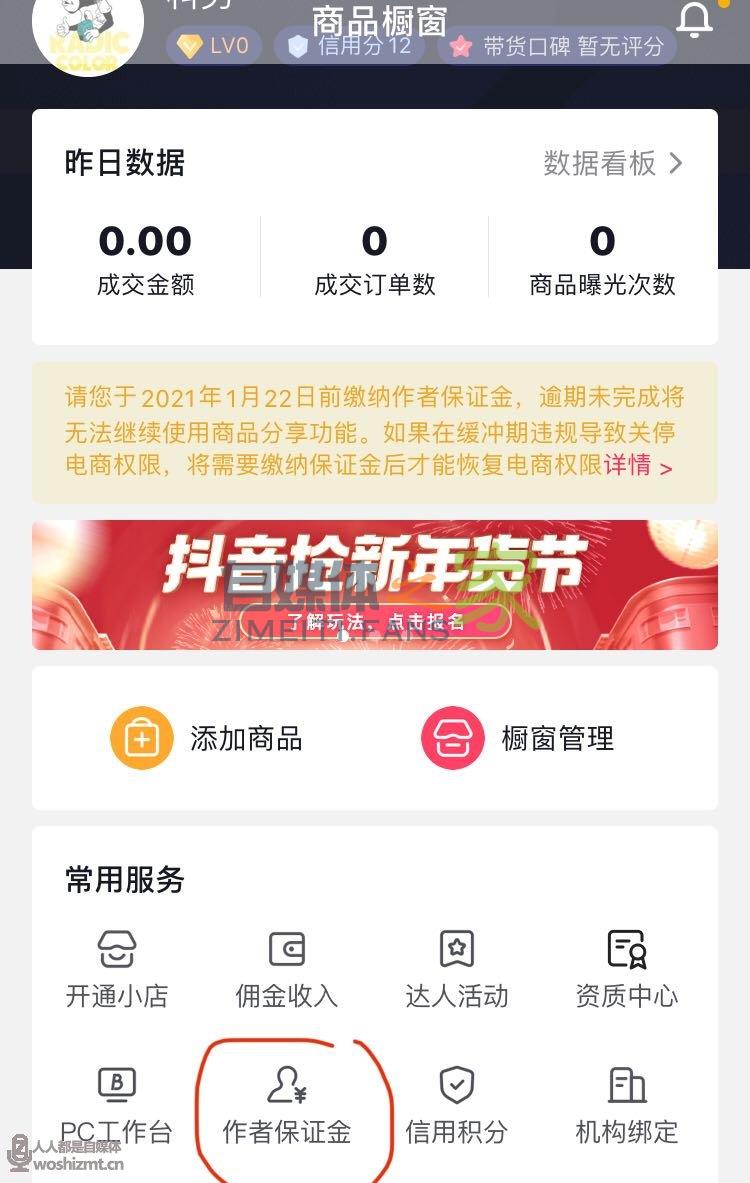Tap the LV0 level badge
The width and height of the screenshot is (750, 1183).
pos(212,45)
